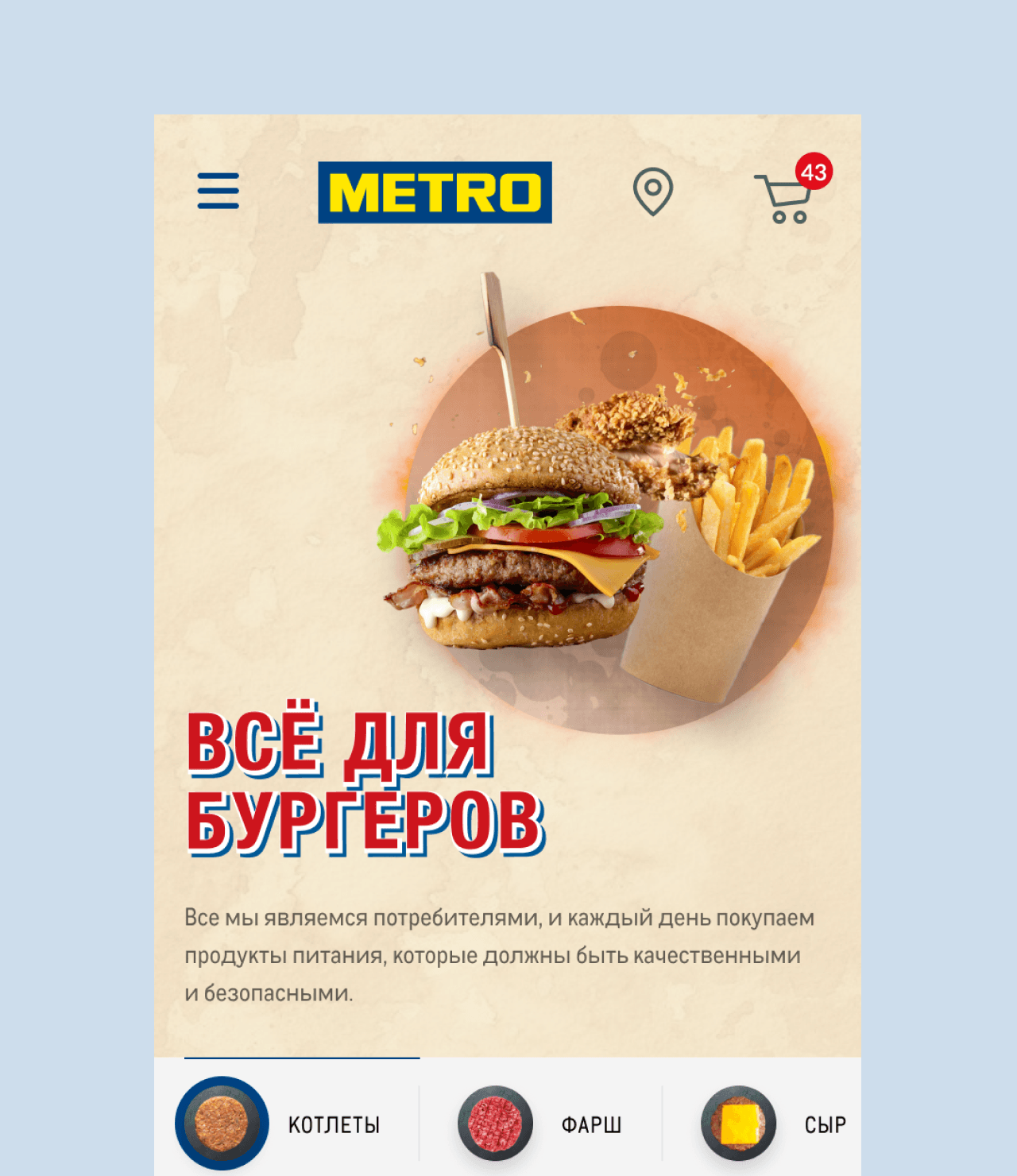
Task: Open the store location pin
Action: [652, 191]
